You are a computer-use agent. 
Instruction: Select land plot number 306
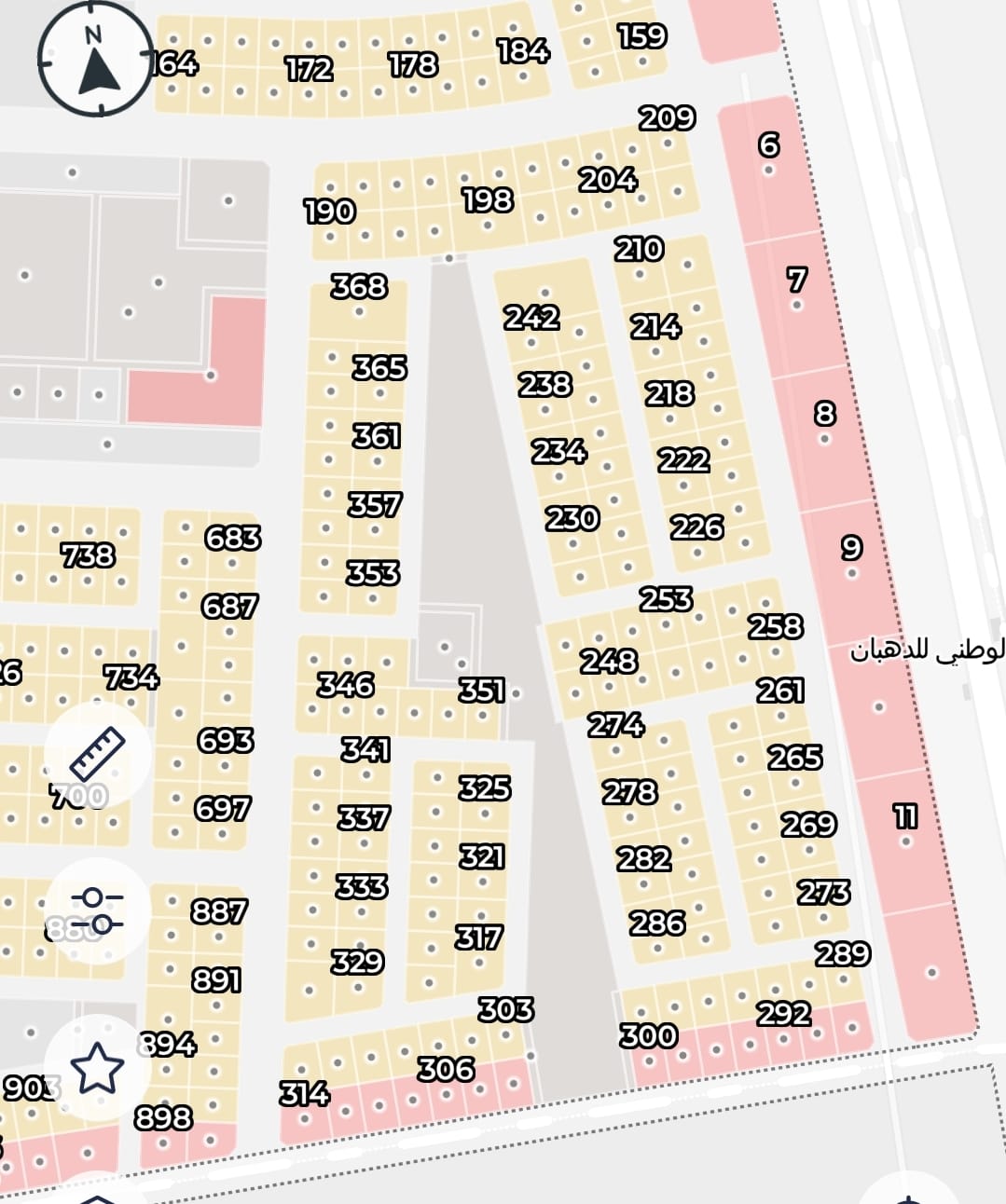[446, 1069]
